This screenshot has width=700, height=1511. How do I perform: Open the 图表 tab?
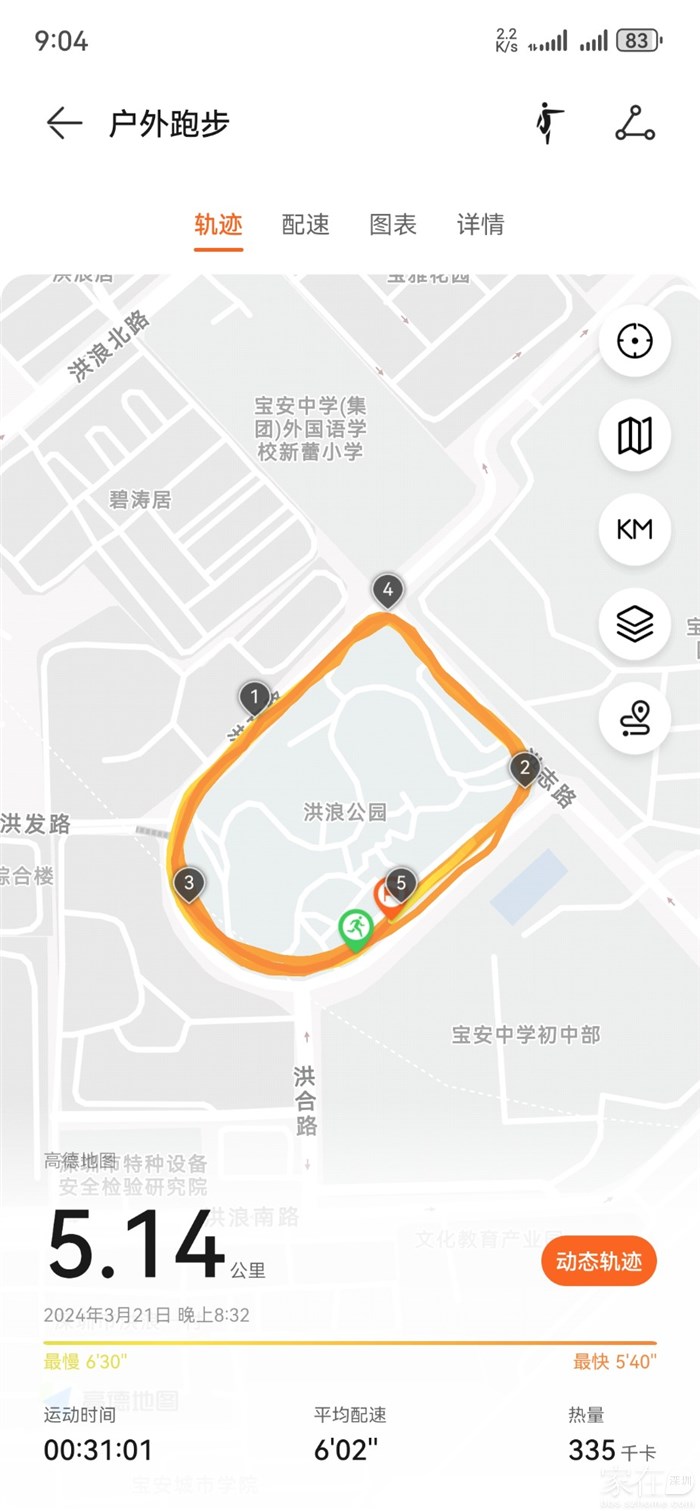pos(393,224)
